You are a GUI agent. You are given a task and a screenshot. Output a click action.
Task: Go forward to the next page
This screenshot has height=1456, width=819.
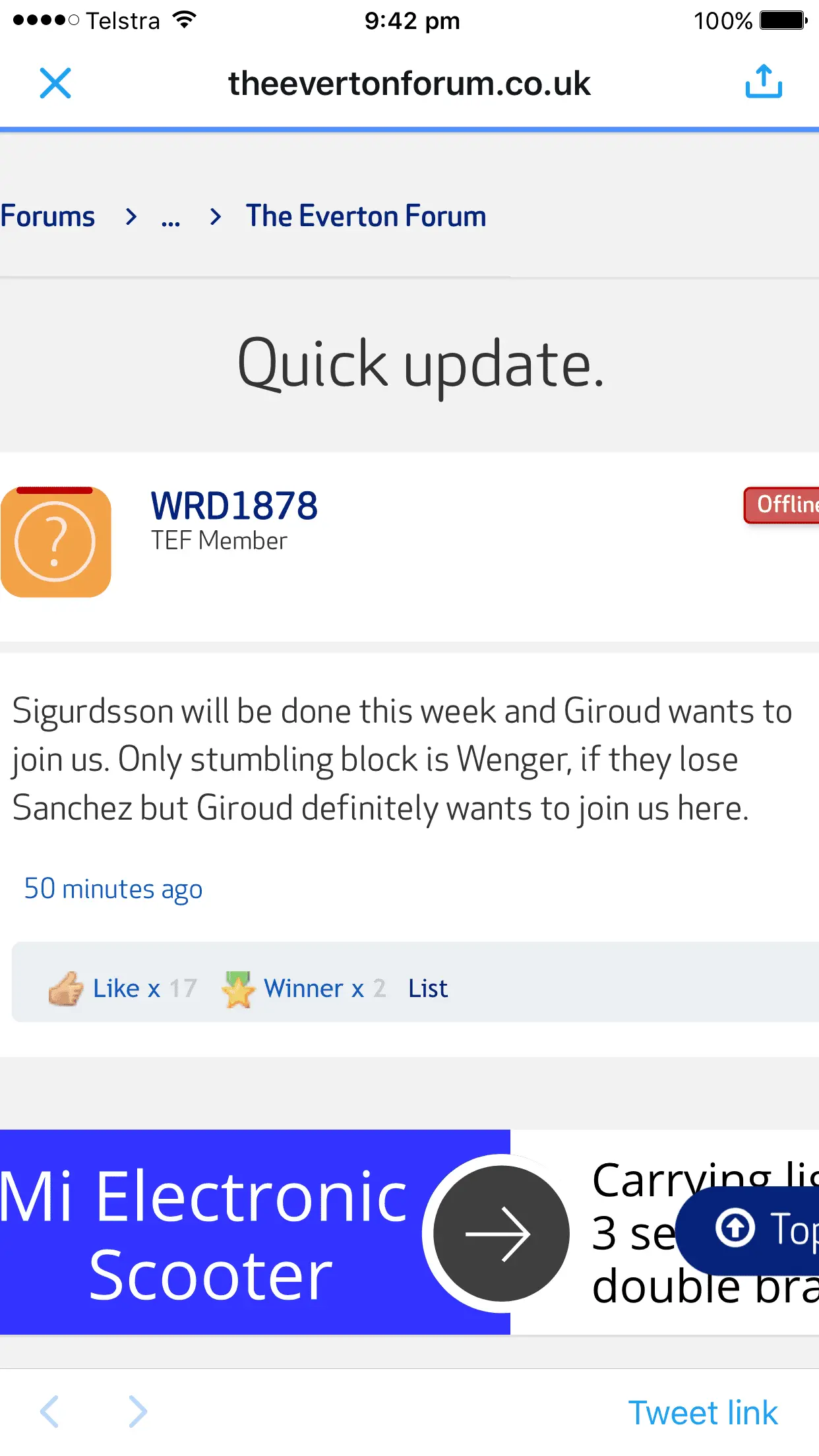click(137, 1412)
